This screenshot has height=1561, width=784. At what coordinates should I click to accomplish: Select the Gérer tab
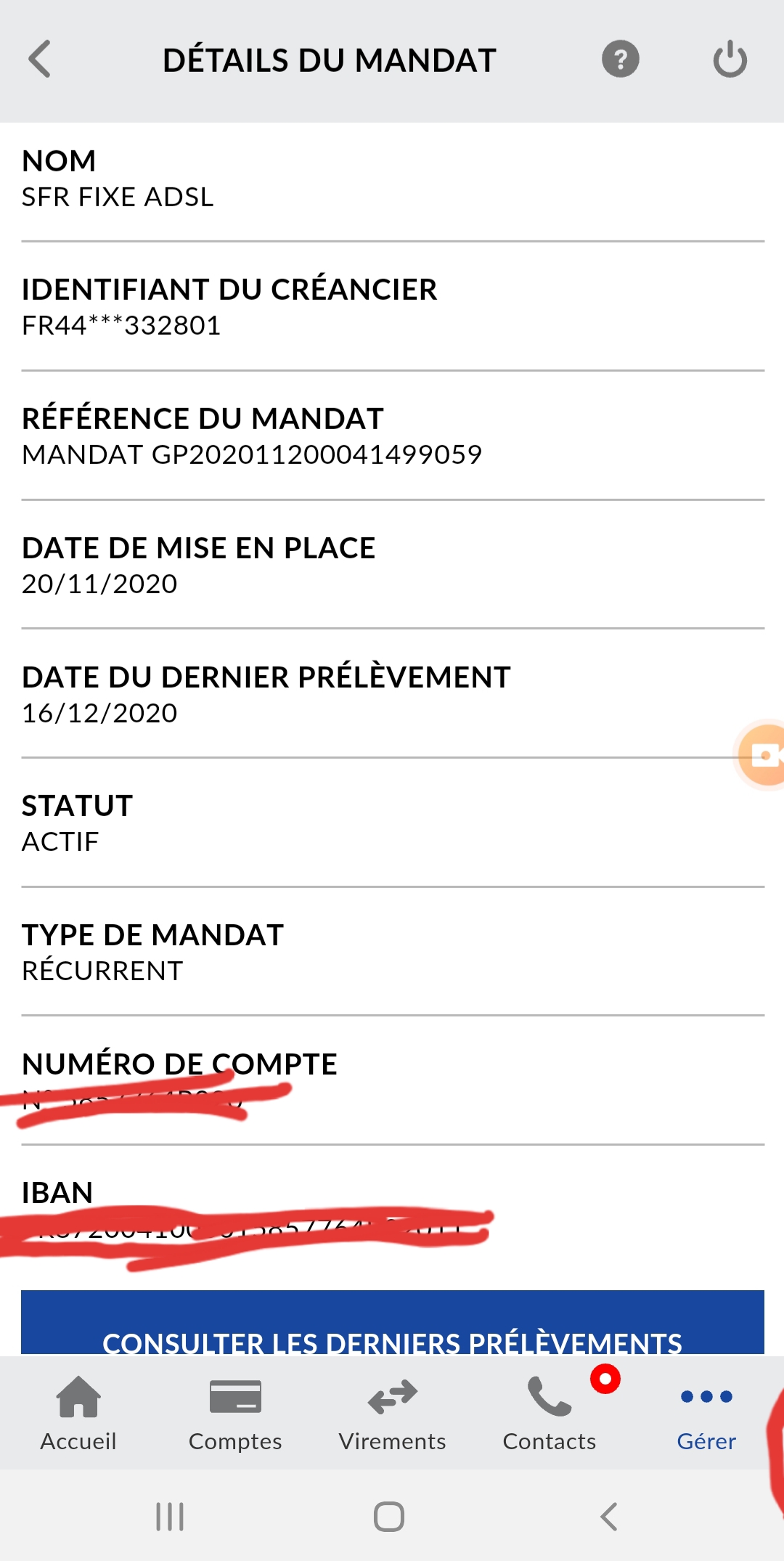click(706, 1414)
